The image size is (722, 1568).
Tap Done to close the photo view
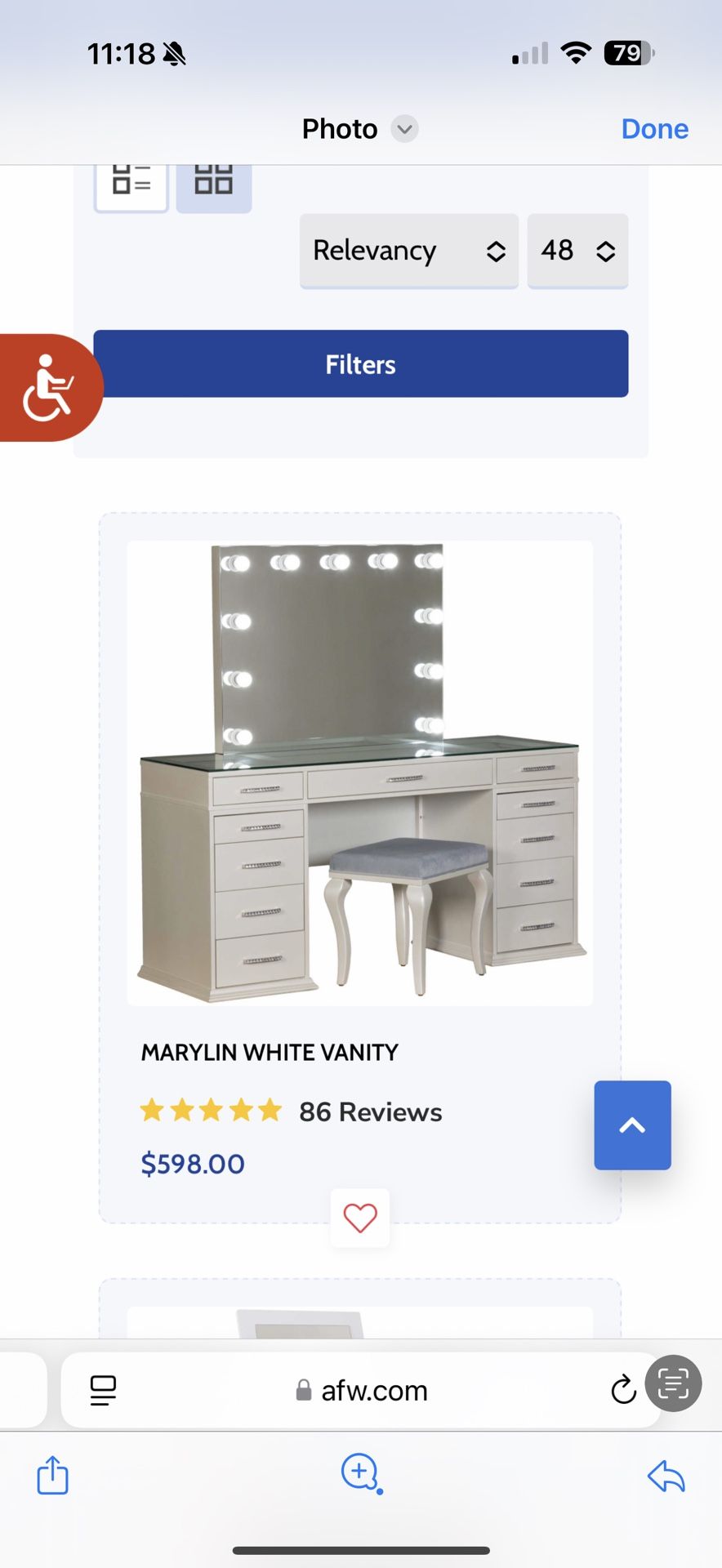(x=654, y=128)
